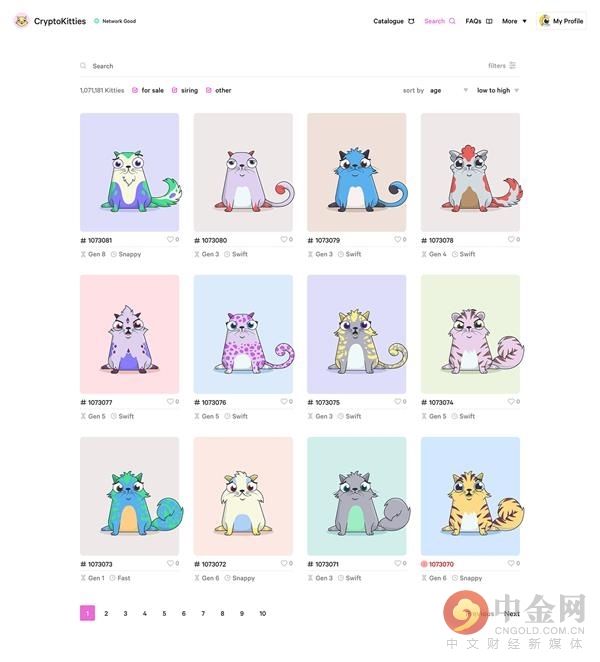The width and height of the screenshot is (600, 662).
Task: Select the kitty card #1073076
Action: click(243, 334)
